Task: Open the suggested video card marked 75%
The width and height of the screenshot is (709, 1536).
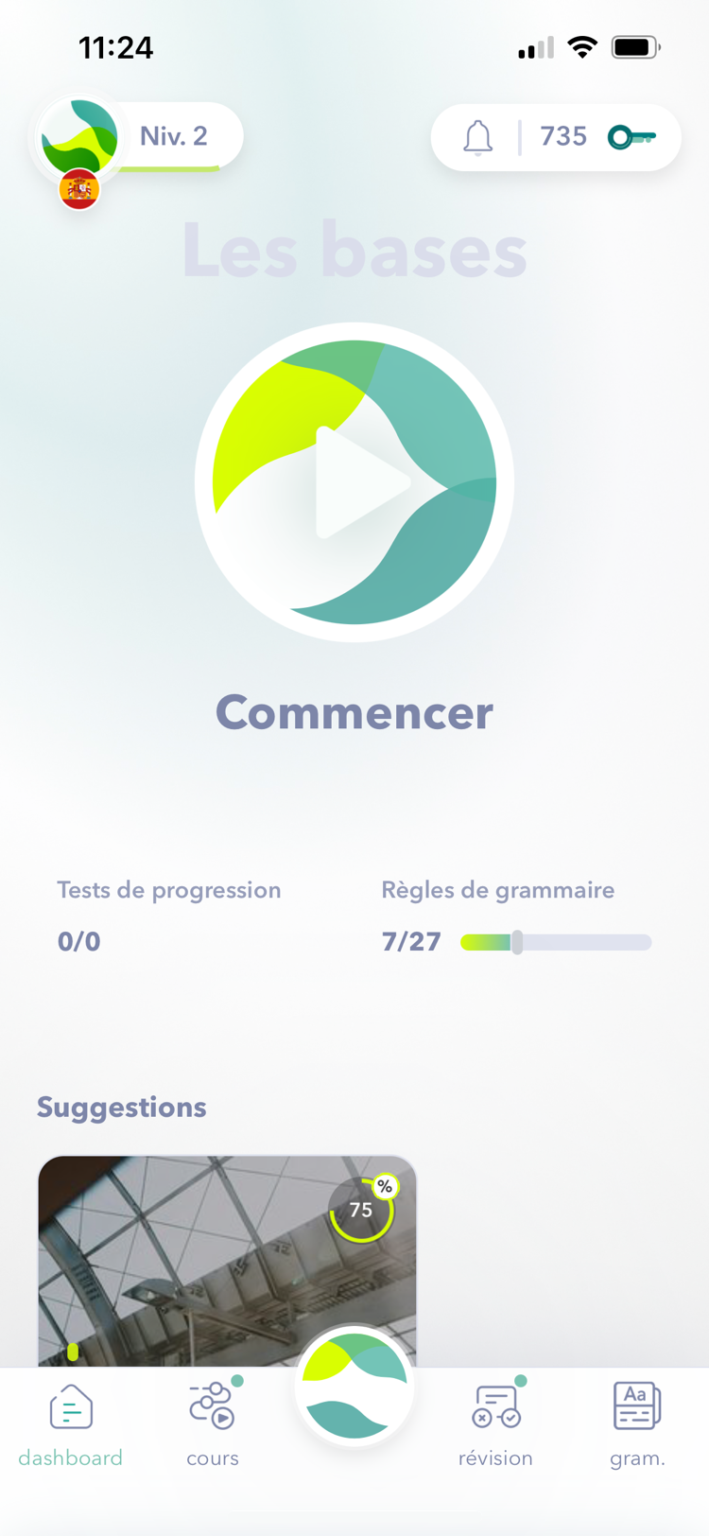Action: (x=227, y=1261)
